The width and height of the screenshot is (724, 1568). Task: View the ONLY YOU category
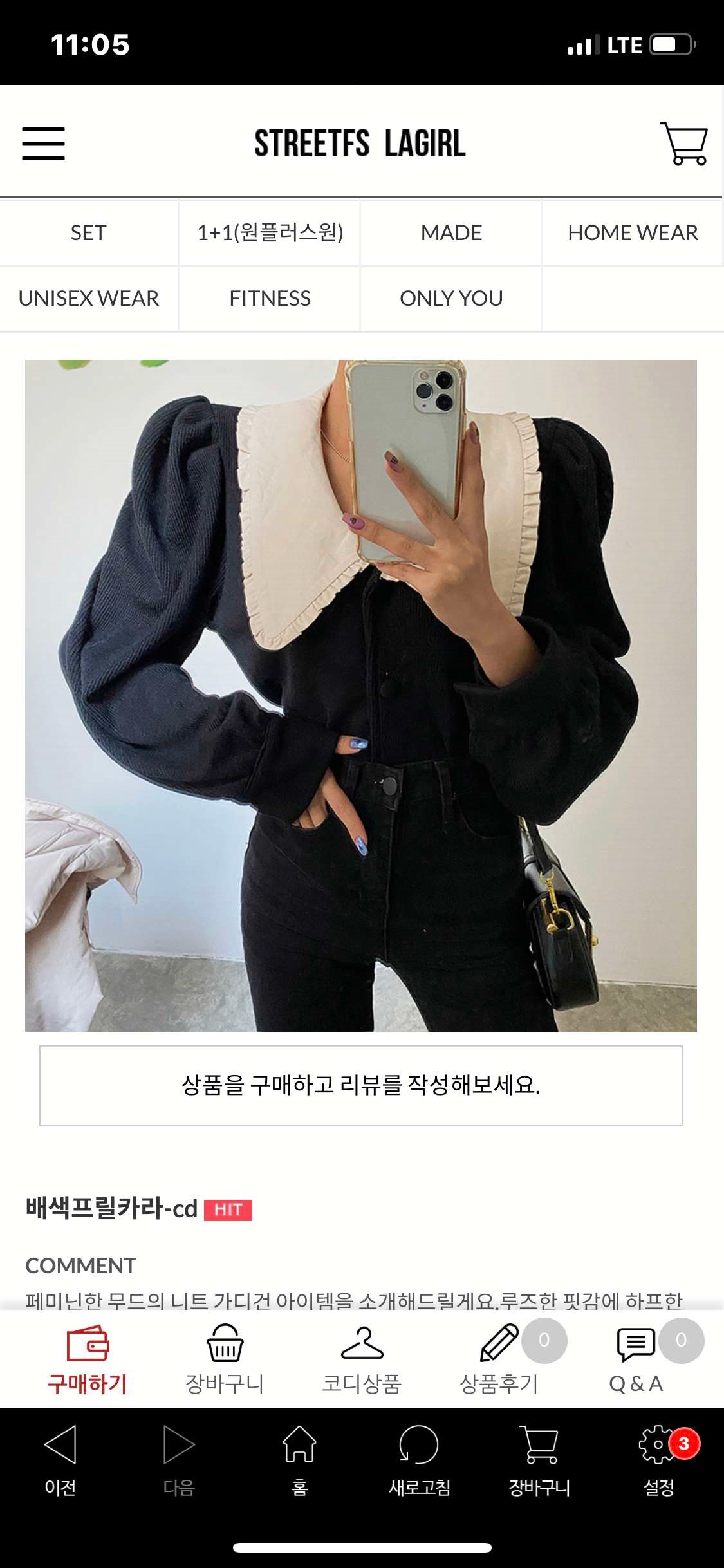point(451,299)
